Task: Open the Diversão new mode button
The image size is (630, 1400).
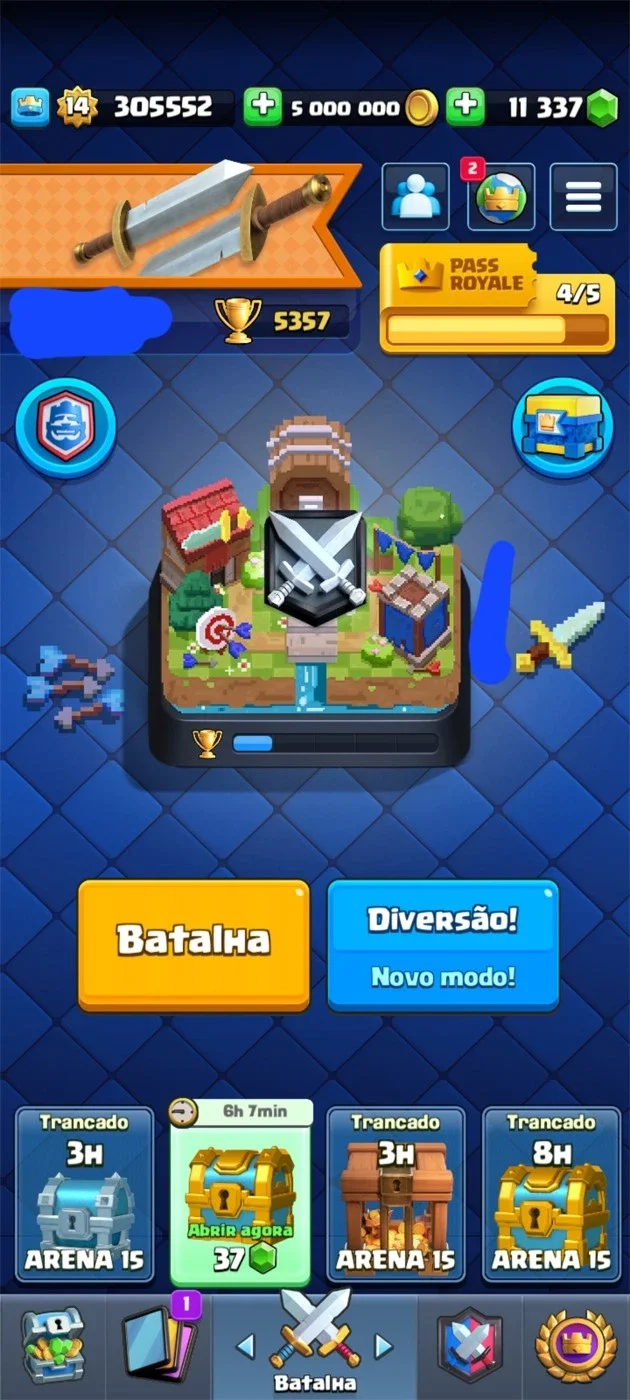Action: point(442,945)
